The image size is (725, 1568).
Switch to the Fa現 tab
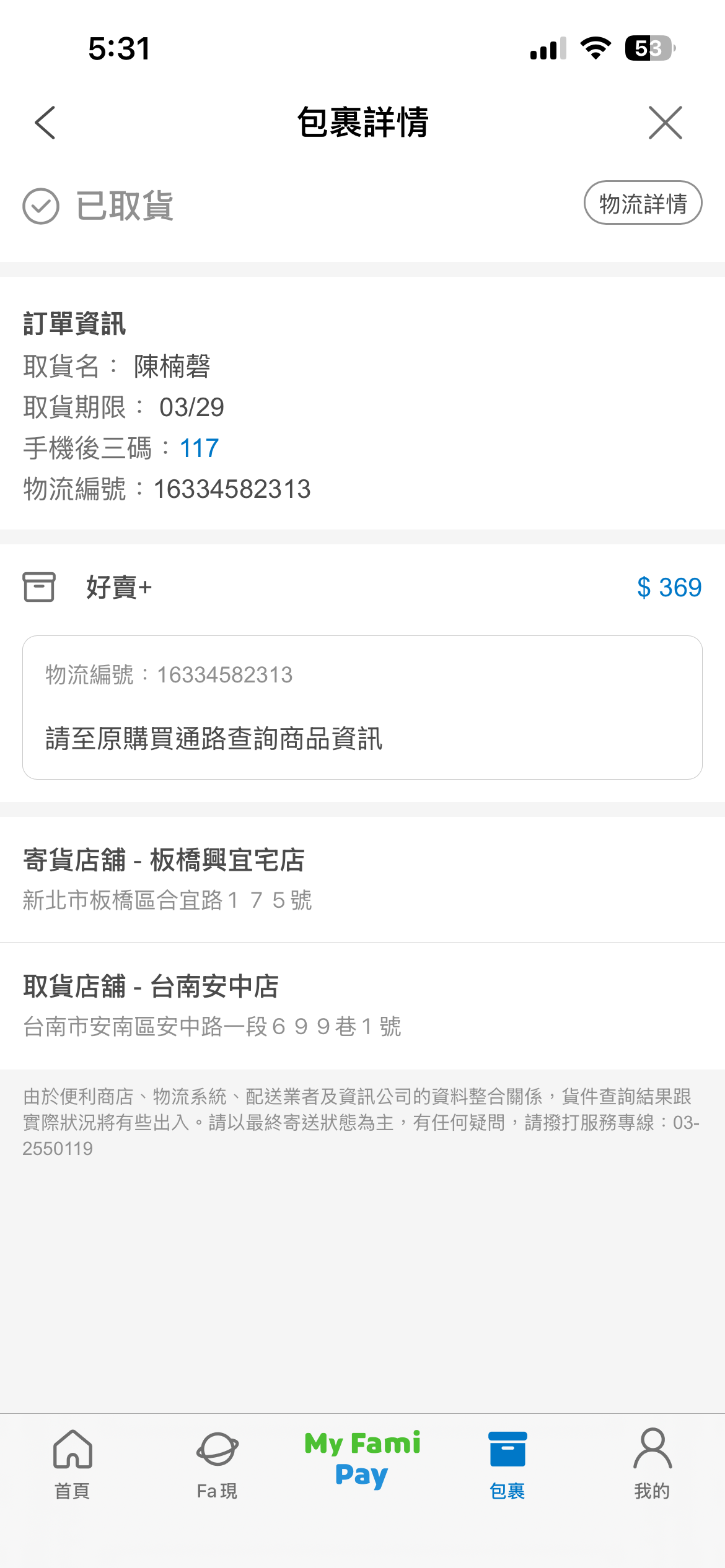pos(217,1463)
